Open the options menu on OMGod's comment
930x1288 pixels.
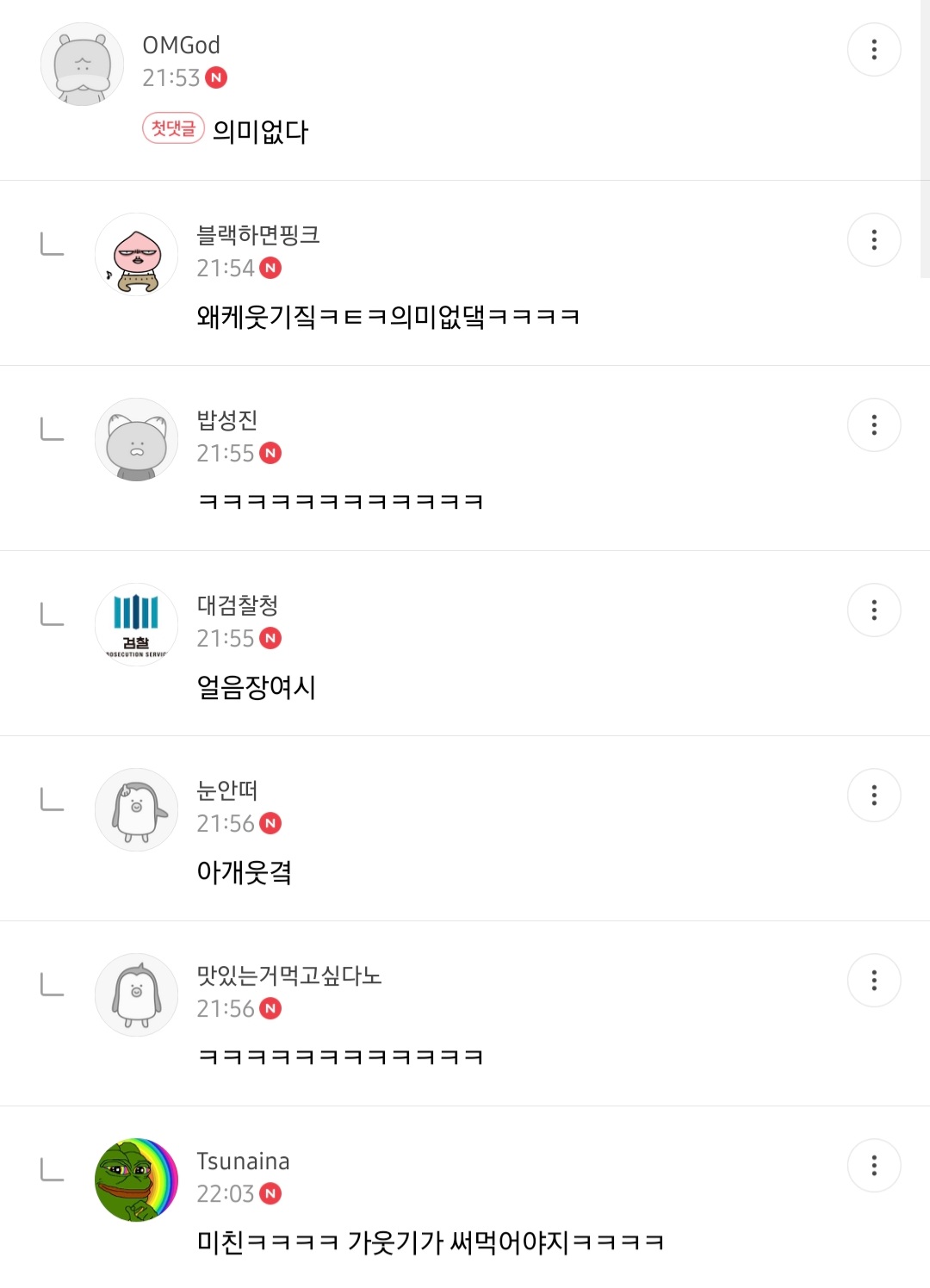tap(875, 50)
